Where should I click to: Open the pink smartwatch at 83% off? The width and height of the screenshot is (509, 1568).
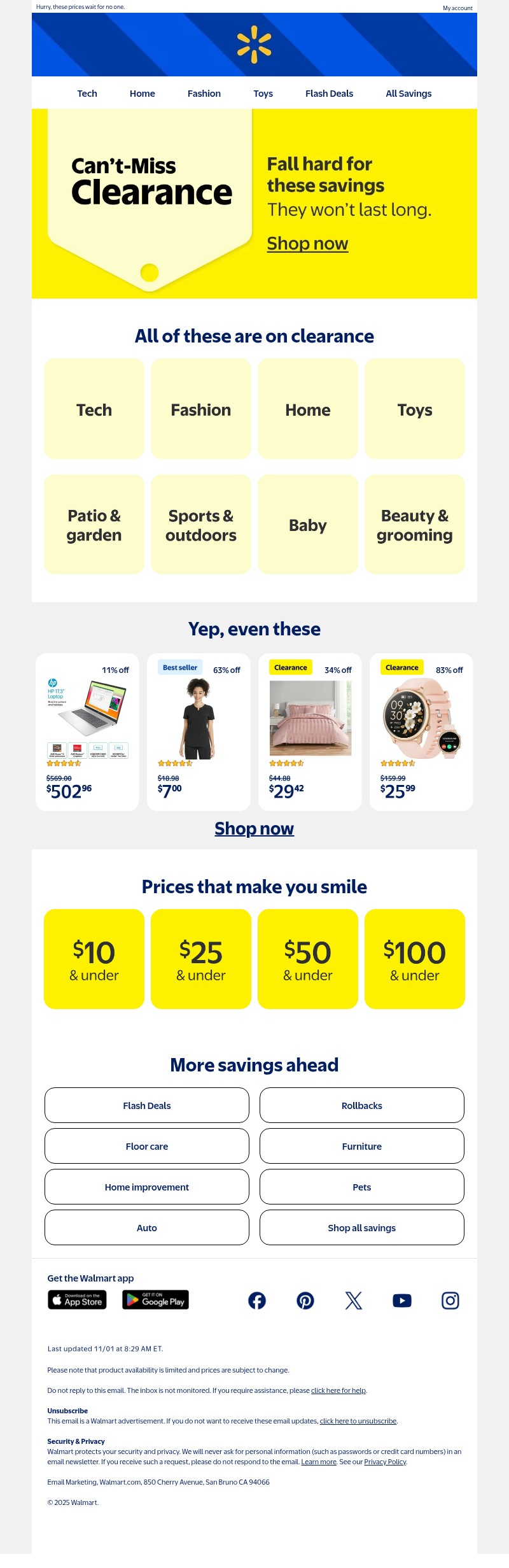[x=421, y=731]
